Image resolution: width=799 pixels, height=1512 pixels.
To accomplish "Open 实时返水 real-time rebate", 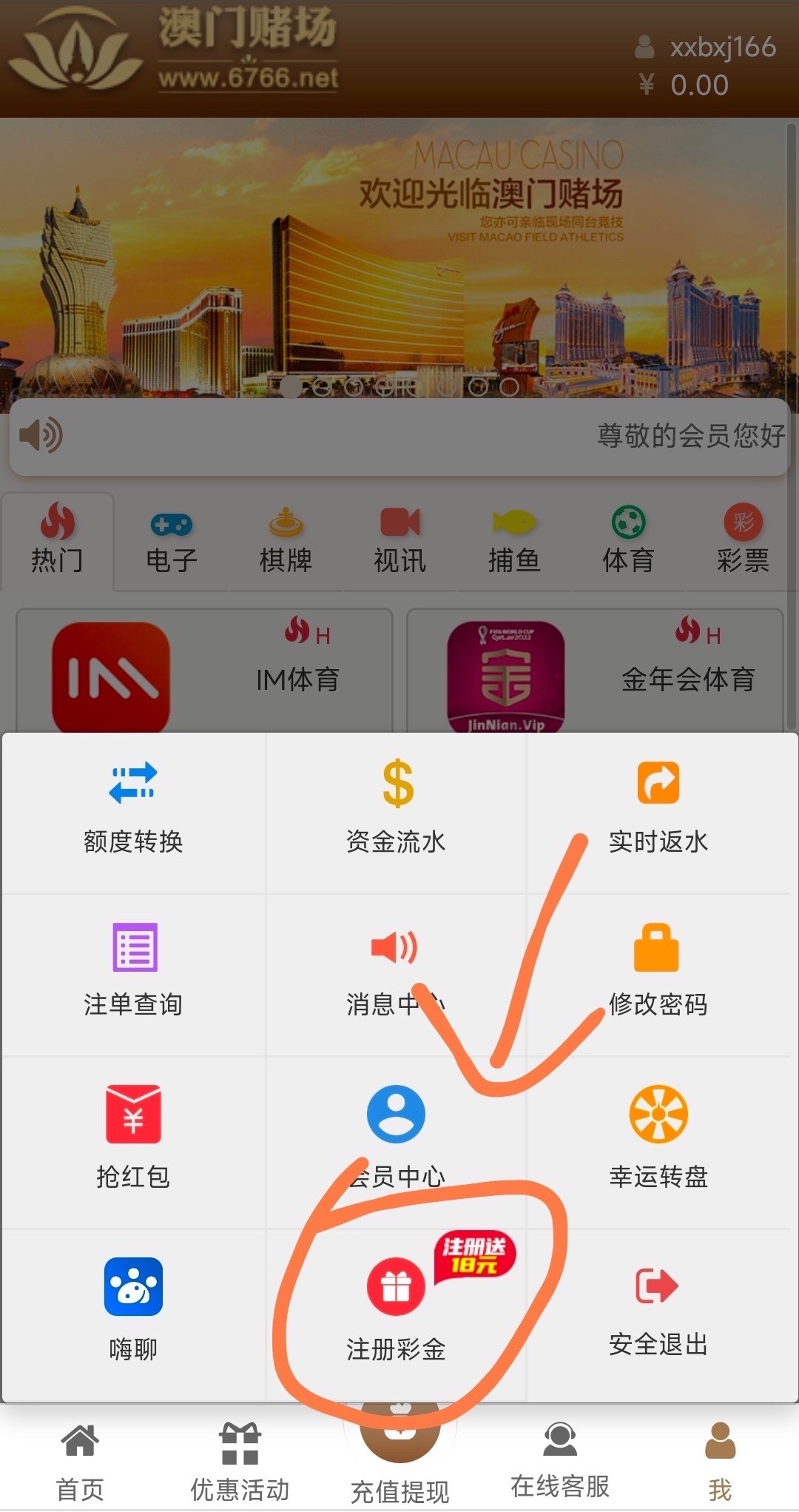I will click(x=658, y=810).
